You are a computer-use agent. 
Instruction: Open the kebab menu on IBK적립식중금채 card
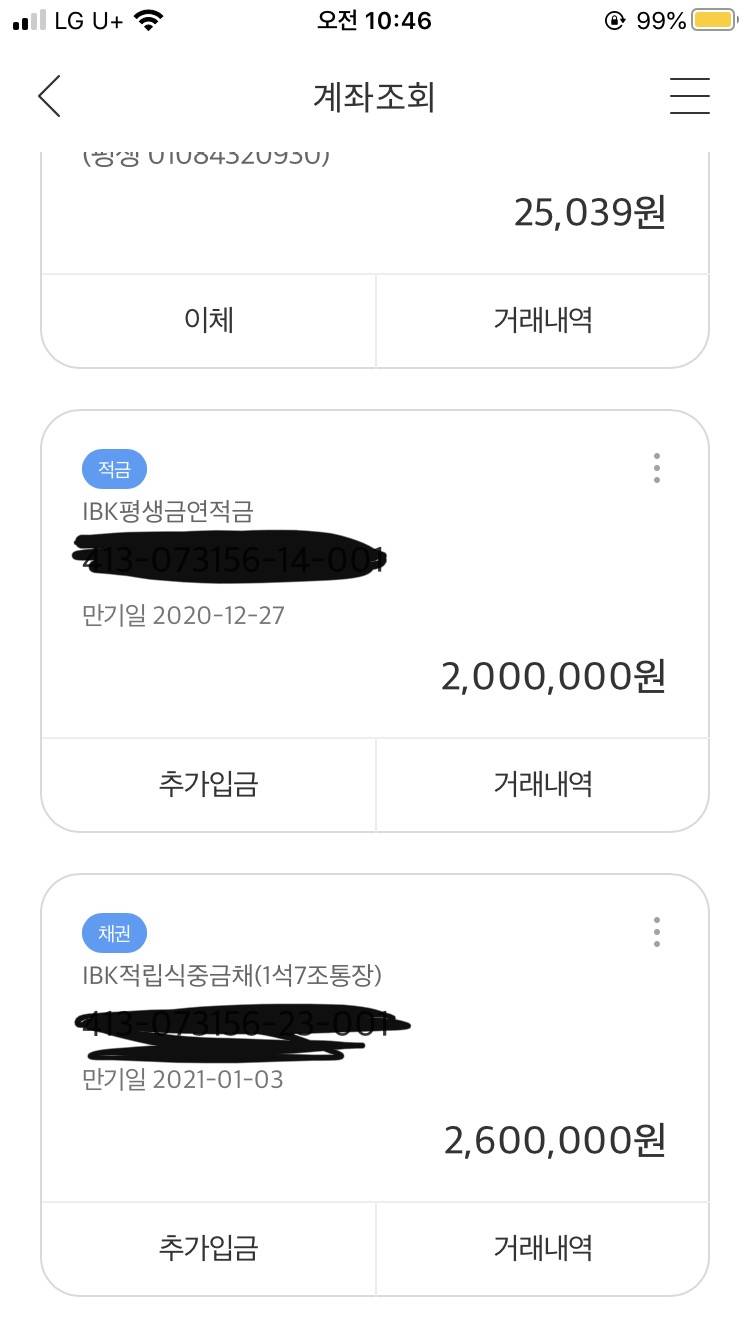(x=656, y=931)
